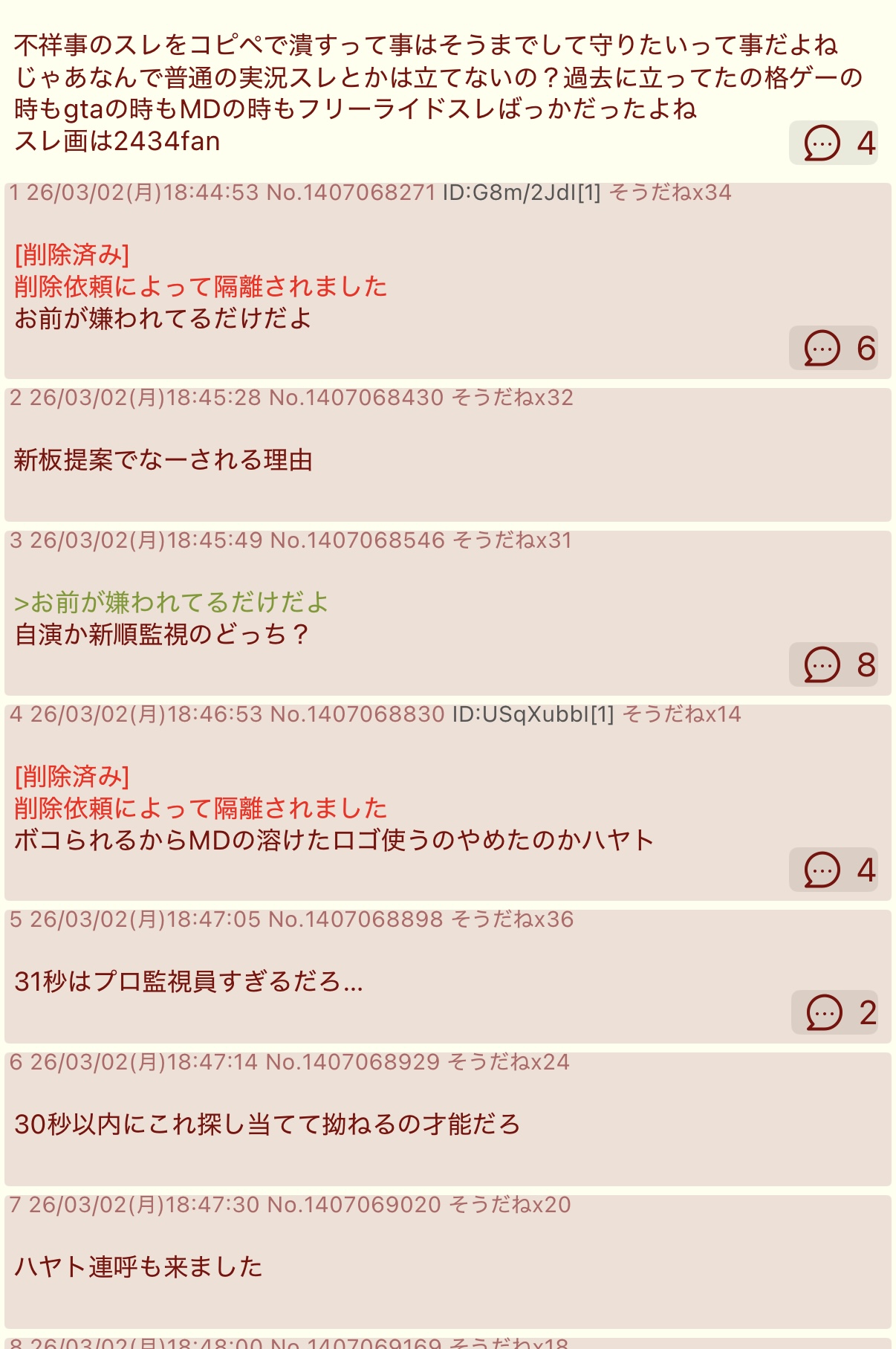Tap そうだねx20 on post No.1407069020
896x1349 pixels.
pos(510,1205)
